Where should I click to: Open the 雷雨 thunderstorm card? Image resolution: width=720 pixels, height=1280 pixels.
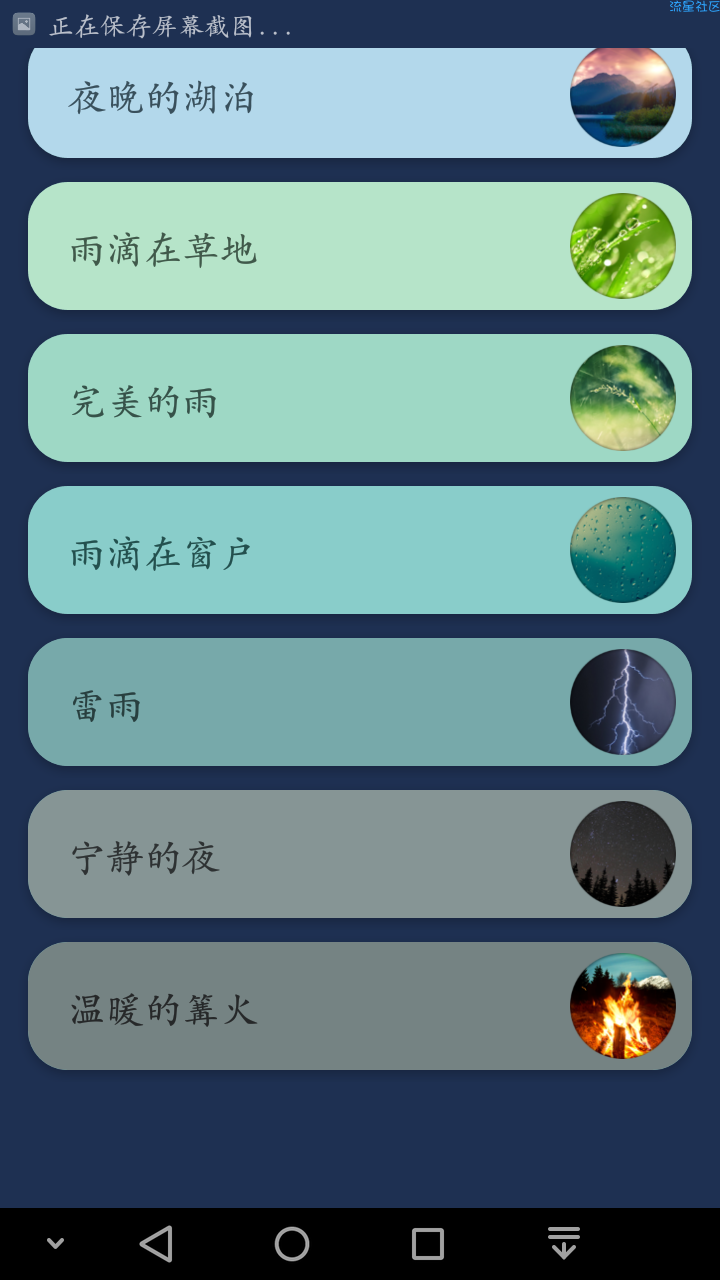click(360, 702)
